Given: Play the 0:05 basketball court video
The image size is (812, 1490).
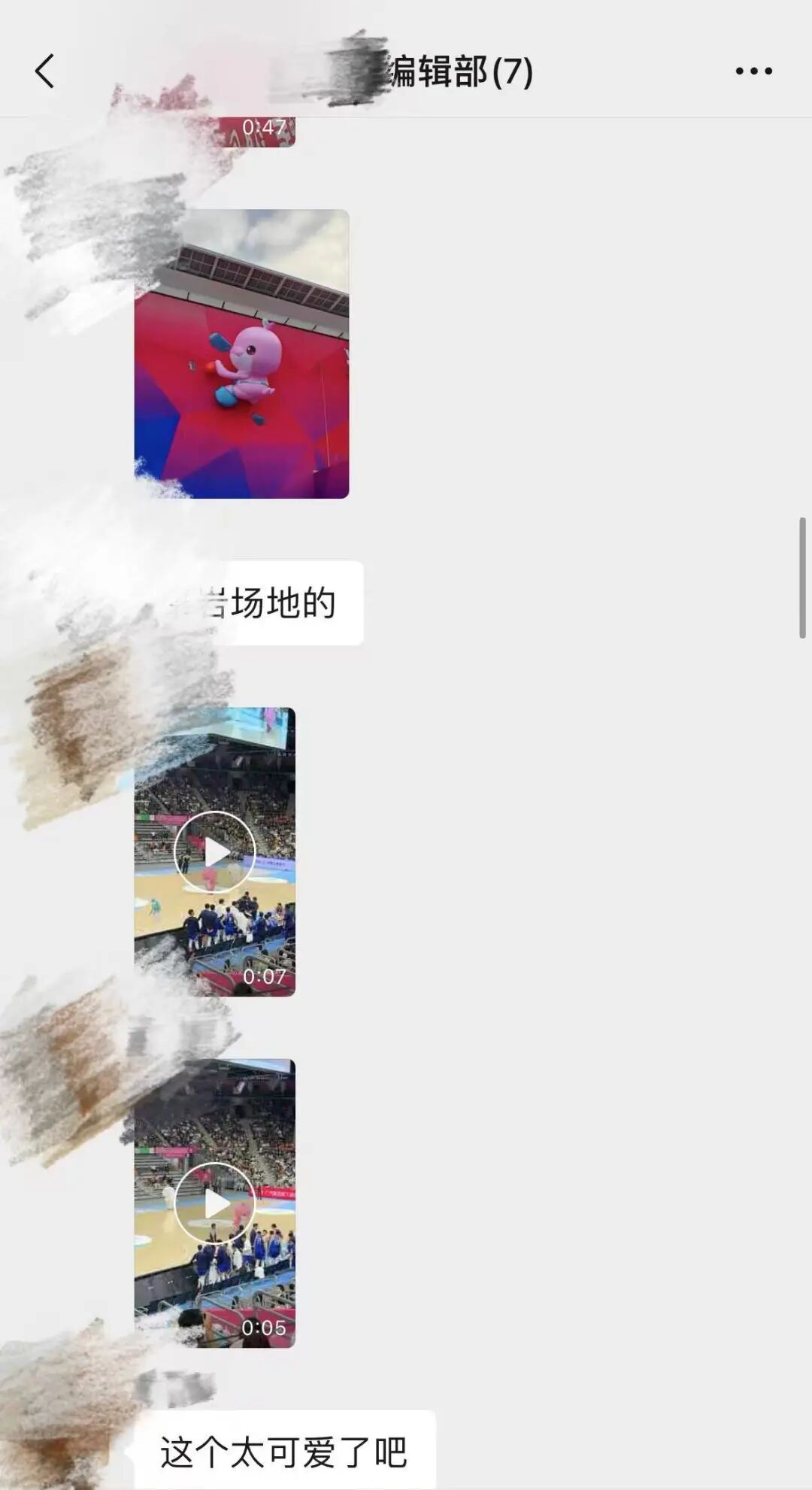Looking at the screenshot, I should pyautogui.click(x=215, y=1203).
